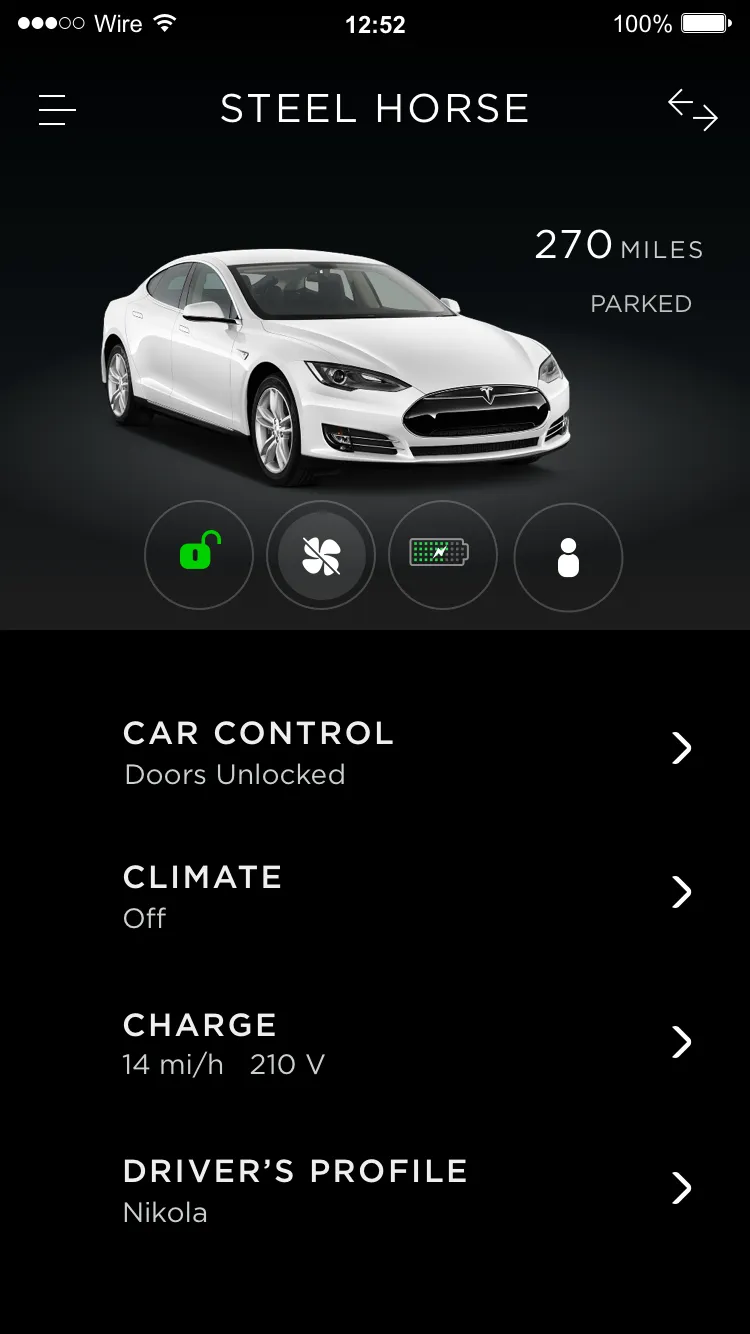
Task: Open Doors Unlocked under CAR CONTROL
Action: coord(233,774)
